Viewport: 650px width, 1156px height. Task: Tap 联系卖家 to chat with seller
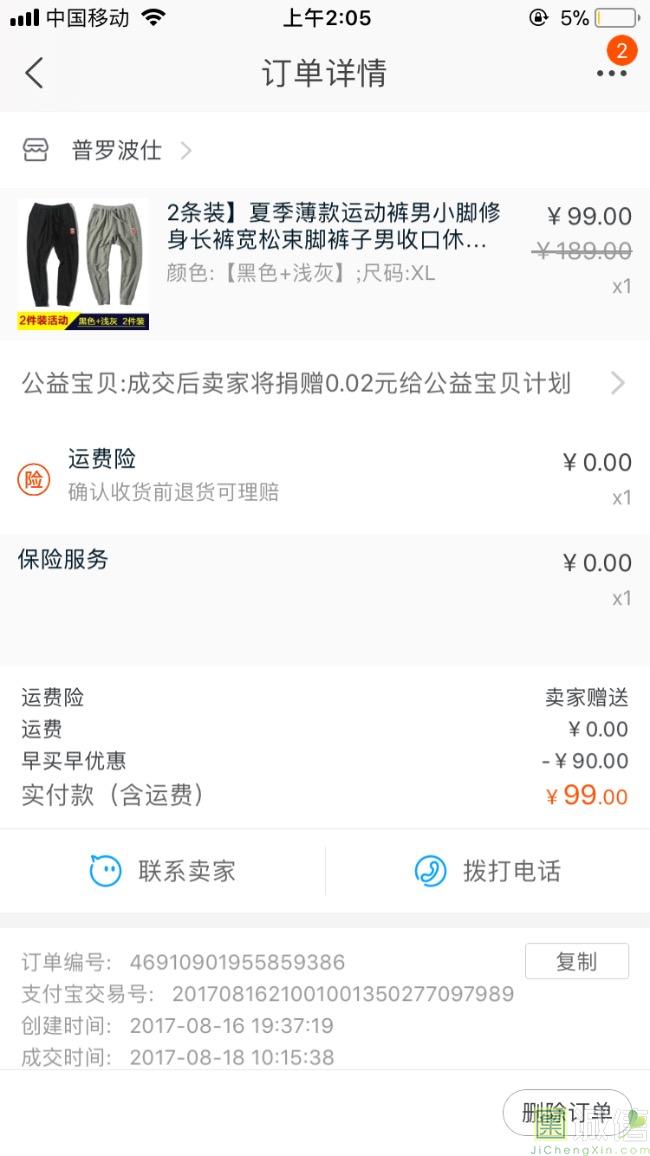click(162, 871)
